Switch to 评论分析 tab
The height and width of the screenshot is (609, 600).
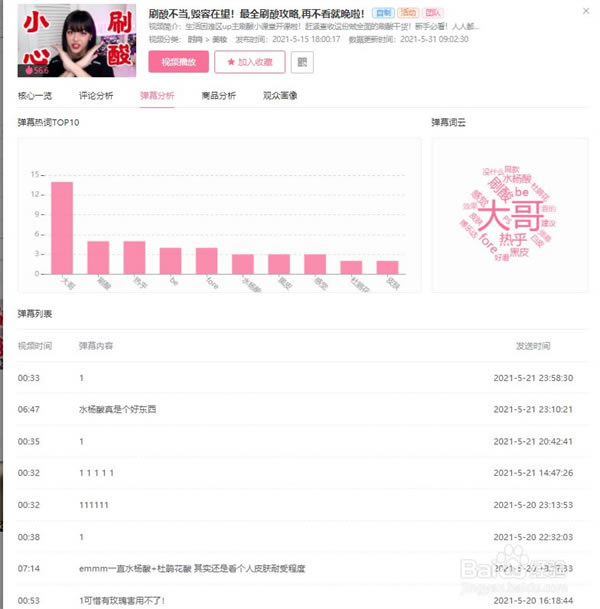click(96, 96)
